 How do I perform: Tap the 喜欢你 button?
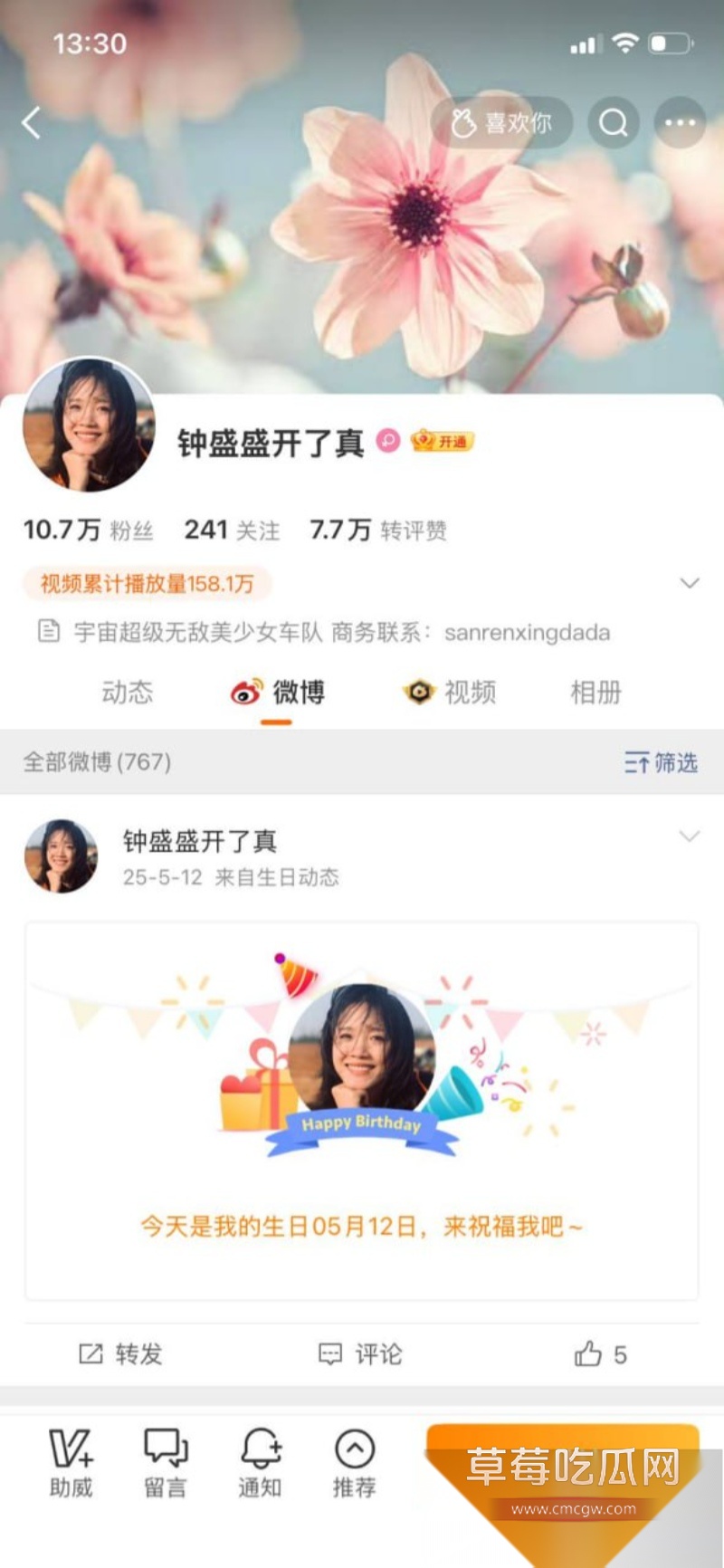coord(502,122)
